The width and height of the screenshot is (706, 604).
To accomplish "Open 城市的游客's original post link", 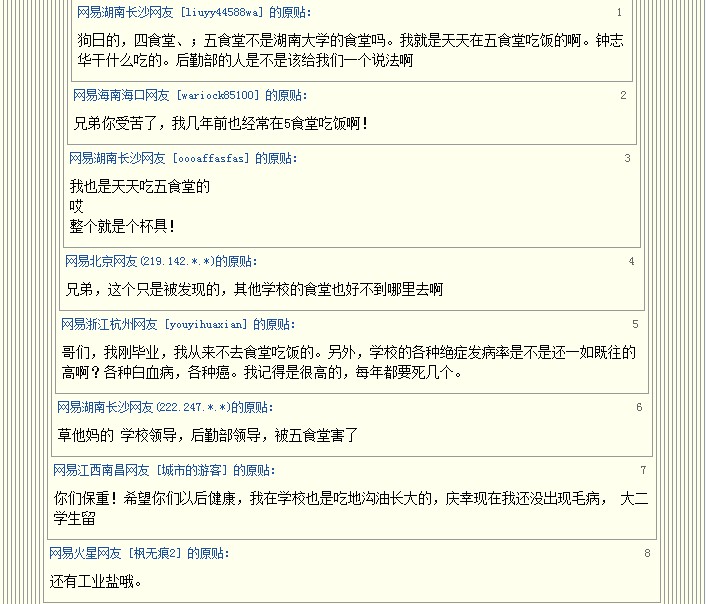I will coord(163,470).
